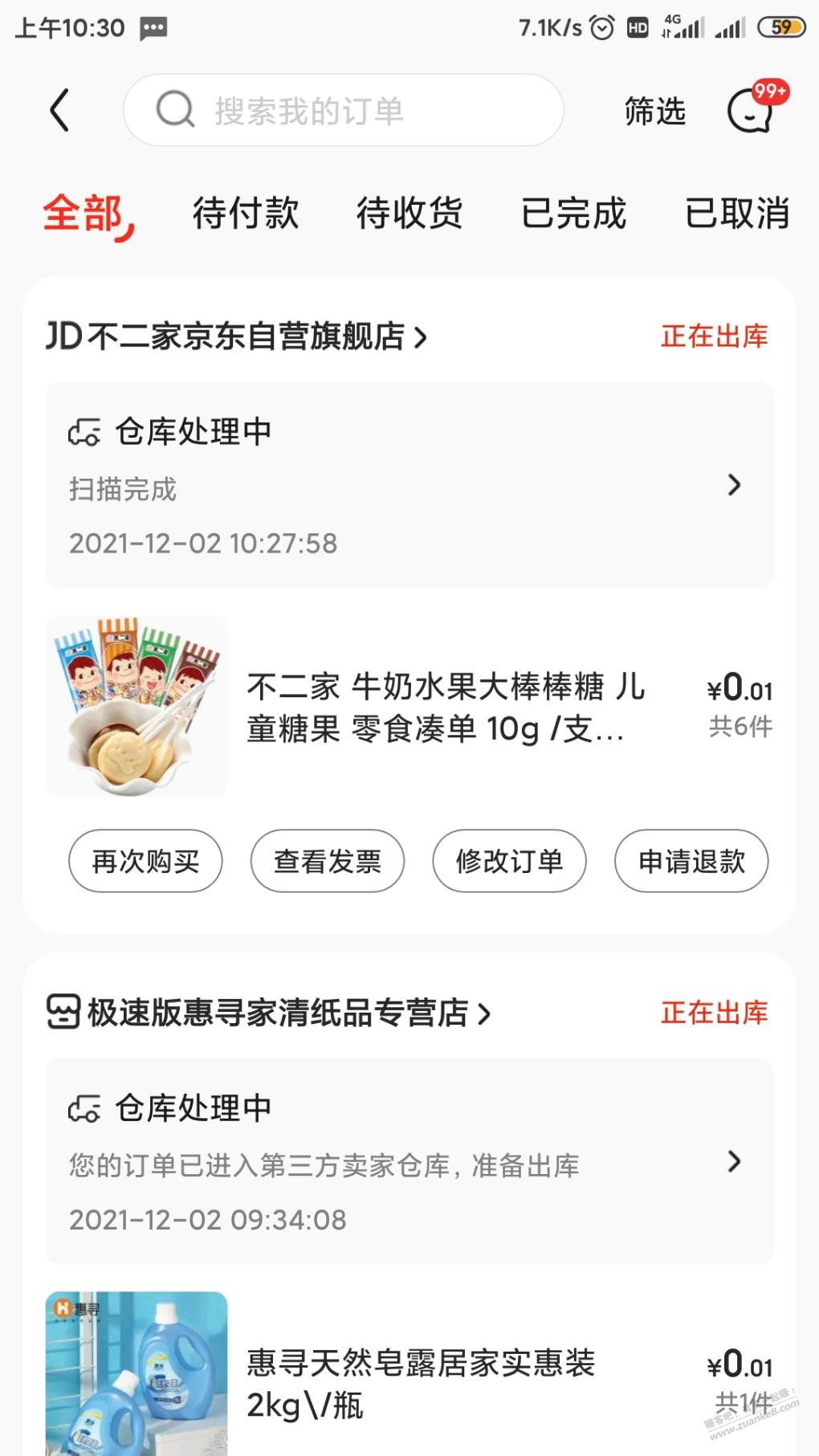Request a refund via 申请退款
Screen dimensions: 819x1456
tap(691, 862)
